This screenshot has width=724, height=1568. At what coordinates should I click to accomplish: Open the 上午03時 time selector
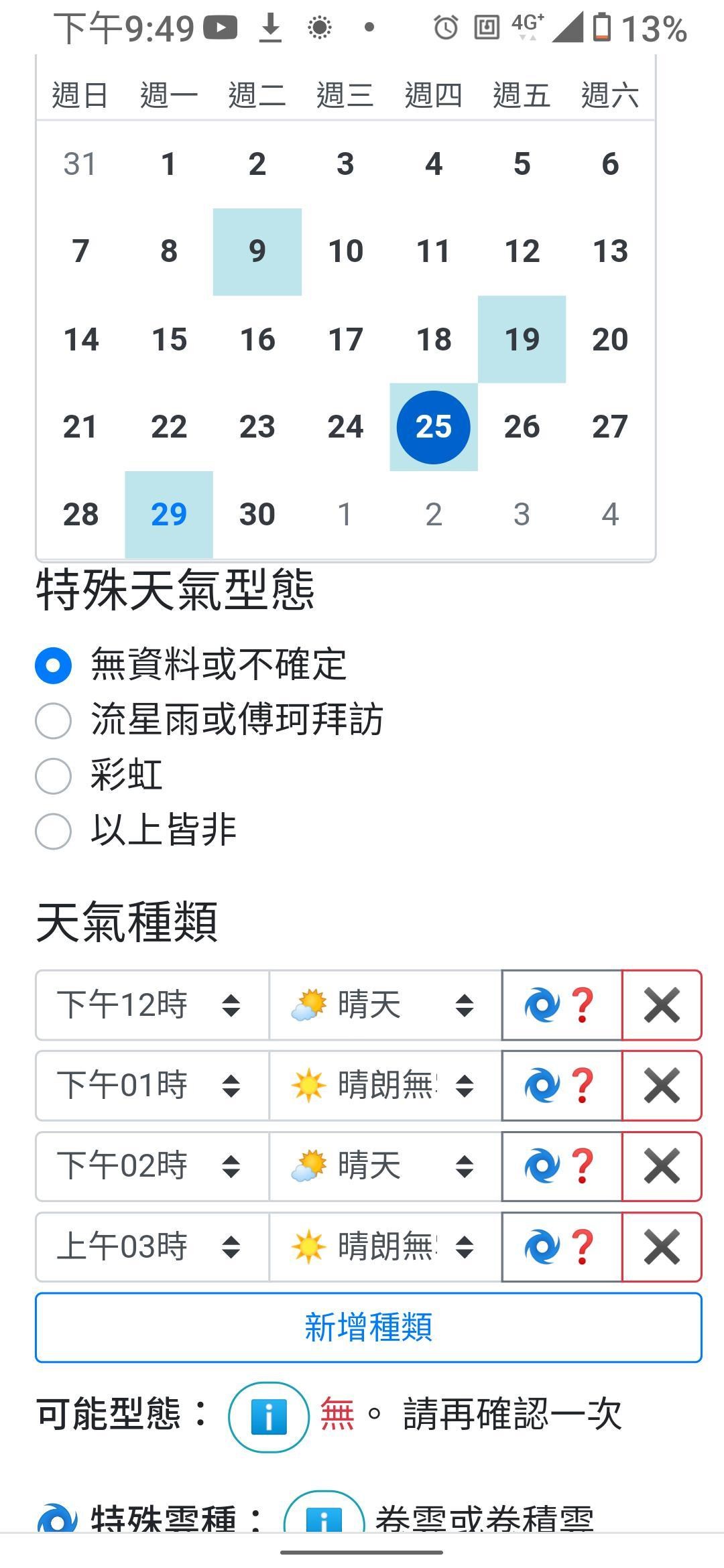point(151,1245)
